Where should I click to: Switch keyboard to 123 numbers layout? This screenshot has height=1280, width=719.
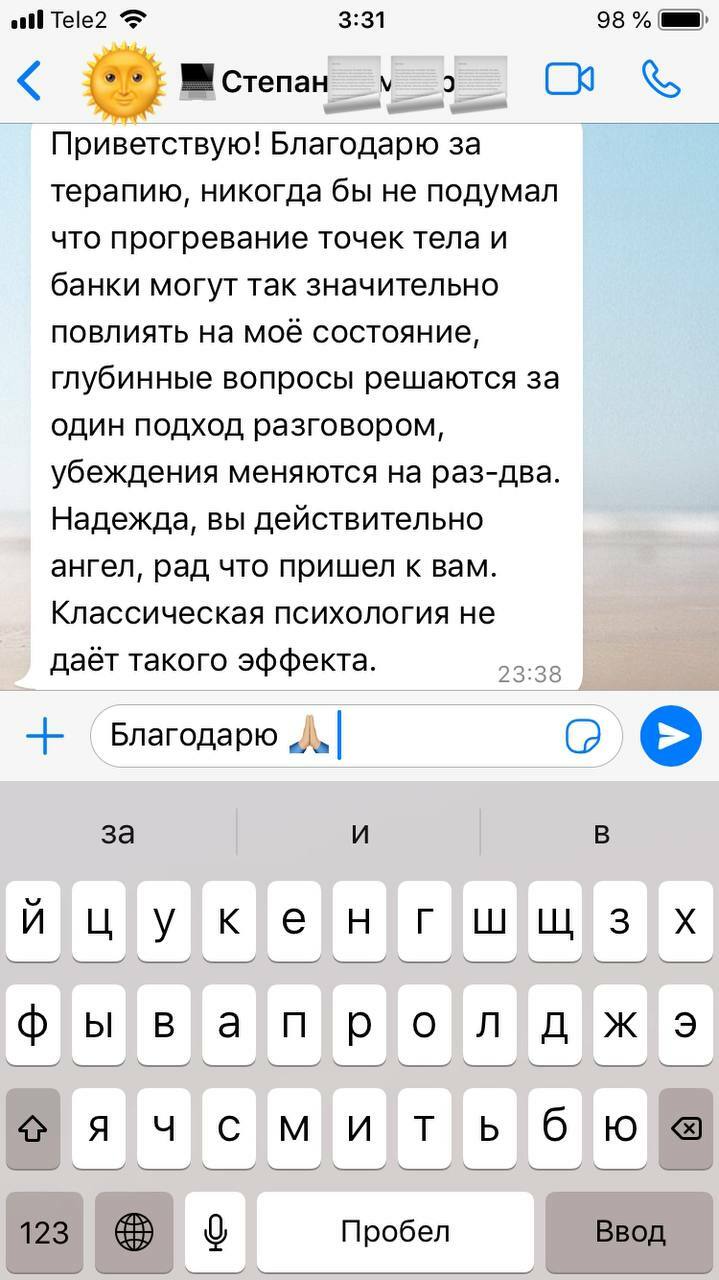pyautogui.click(x=45, y=1231)
